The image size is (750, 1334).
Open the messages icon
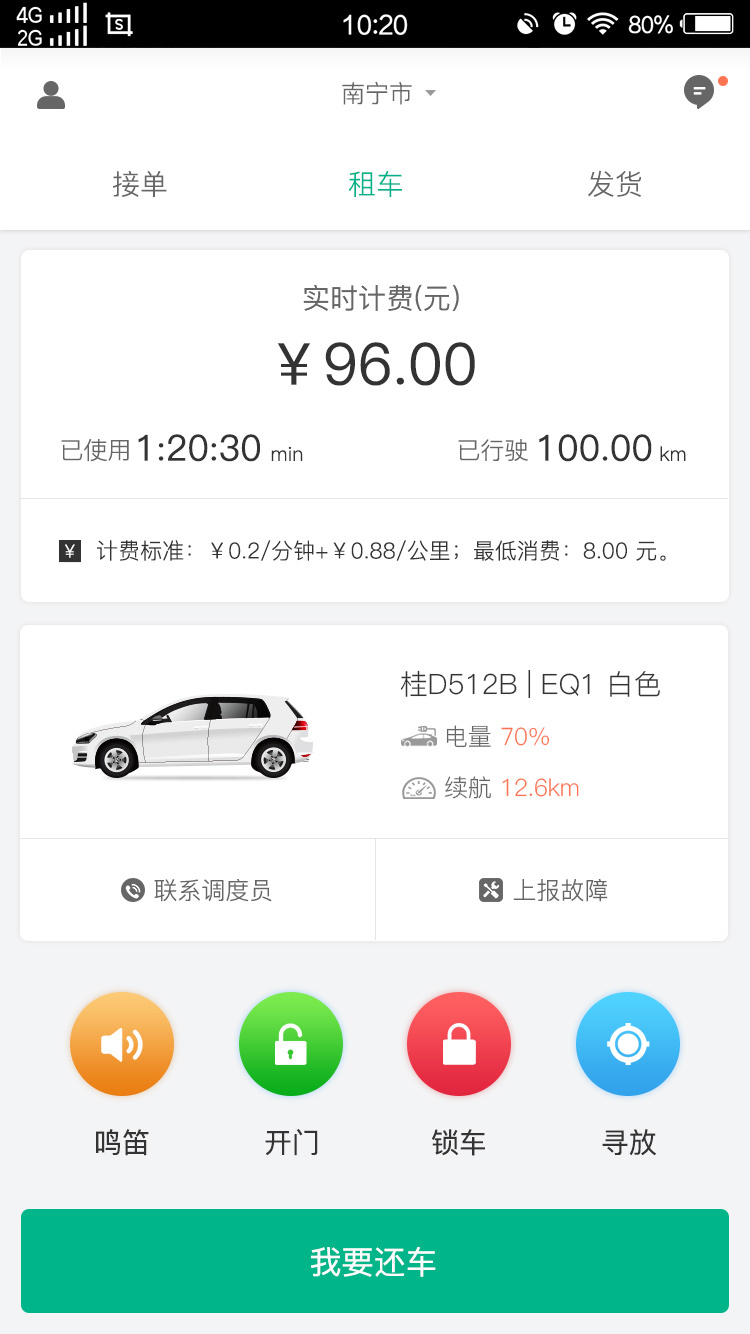700,93
